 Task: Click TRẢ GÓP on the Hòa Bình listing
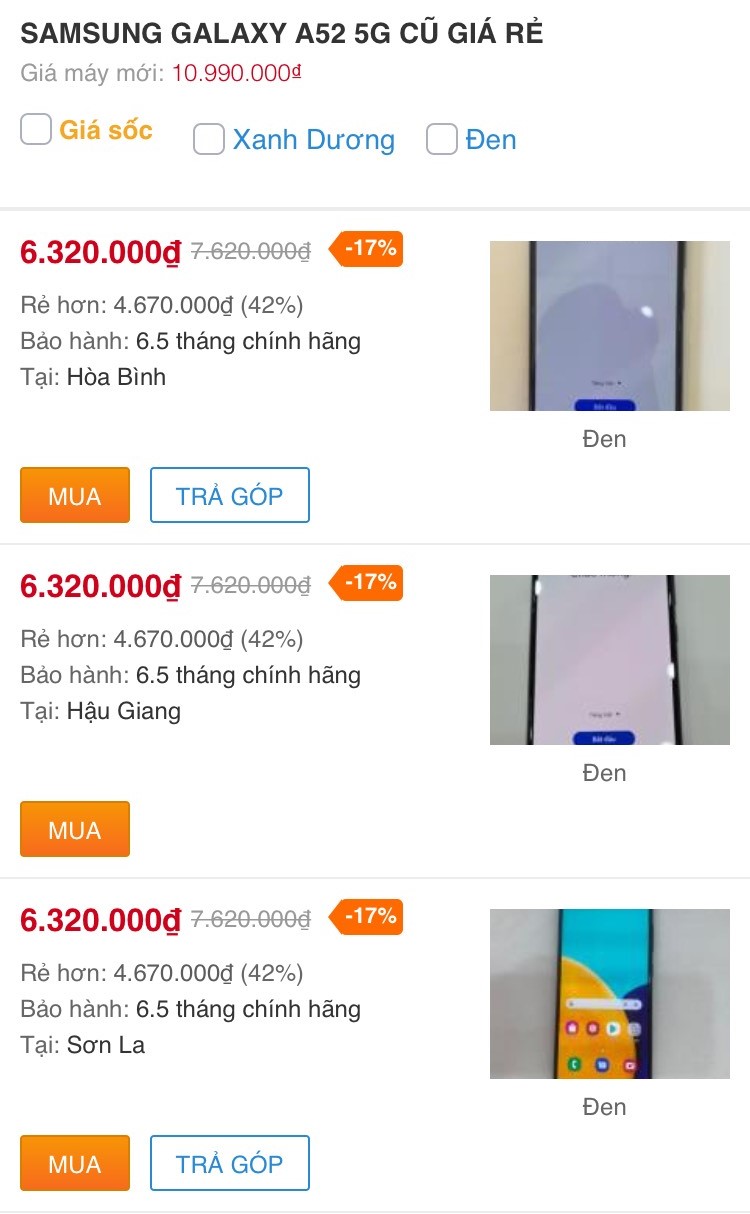(229, 495)
